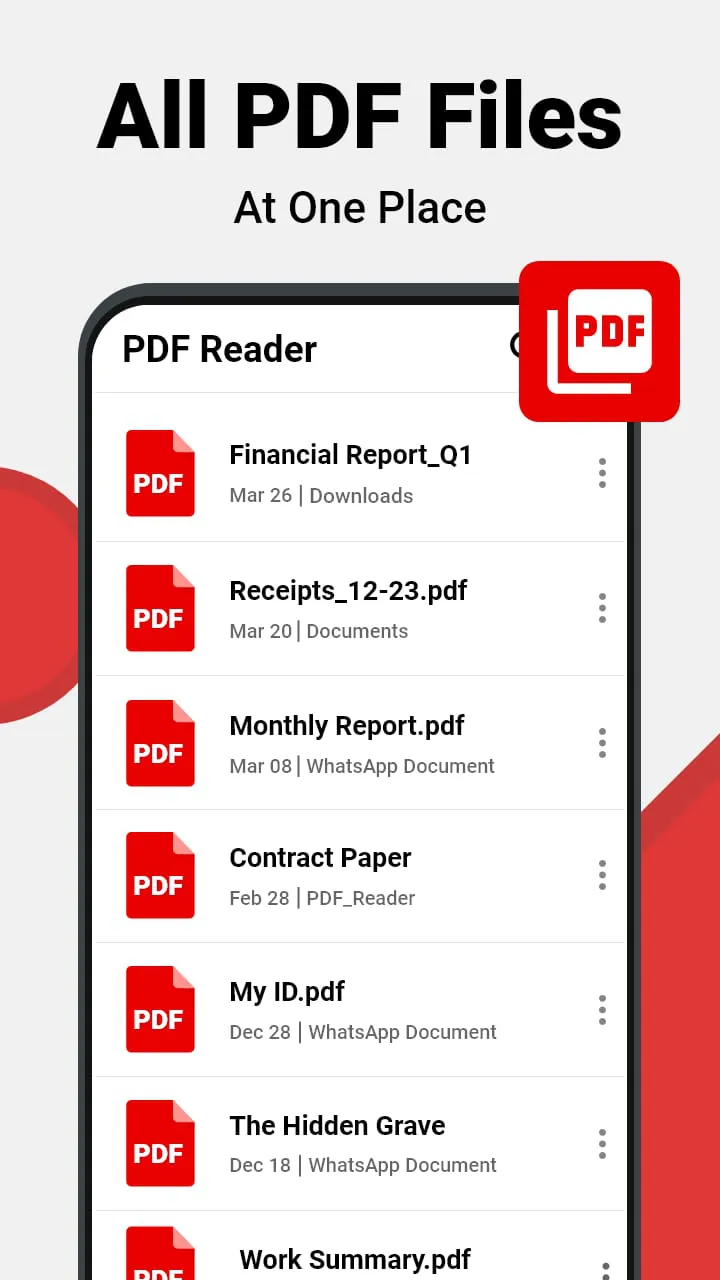Open the options menu for Financial Report_Q1
Image resolution: width=720 pixels, height=1280 pixels.
[x=602, y=473]
